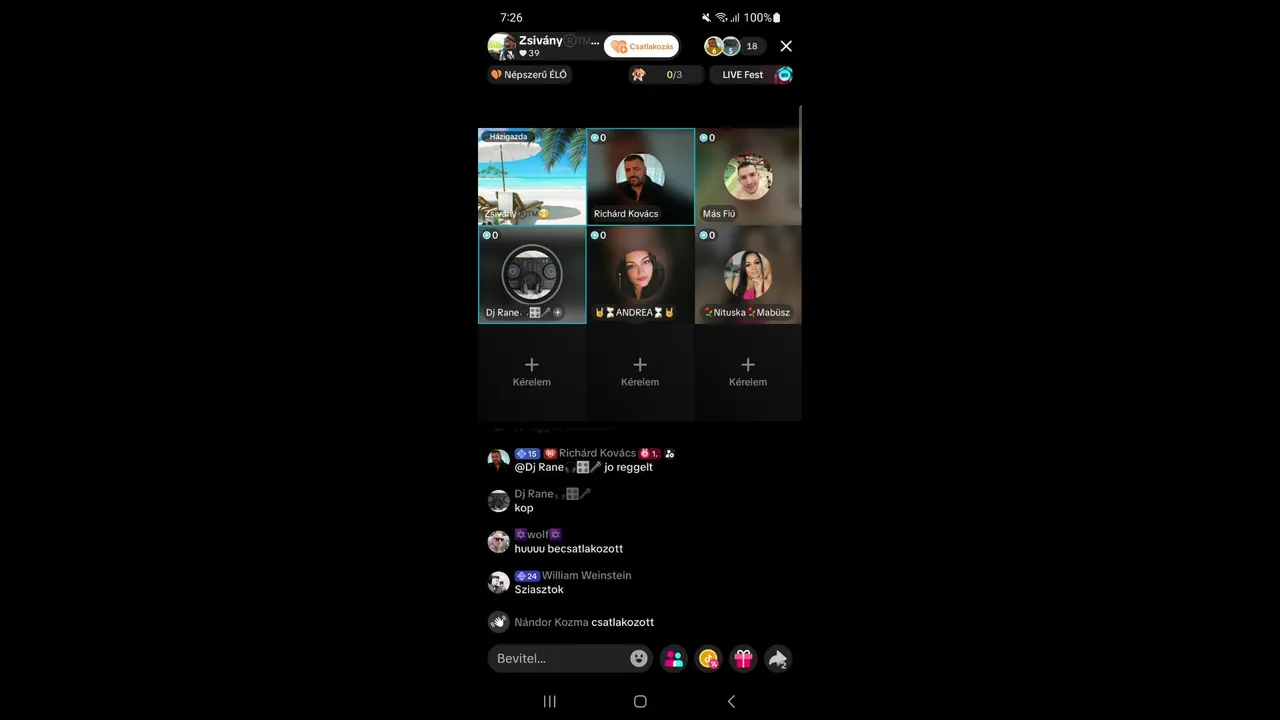Open Más Fiú guest tile
Viewport: 1280px width, 720px height.
pos(748,176)
